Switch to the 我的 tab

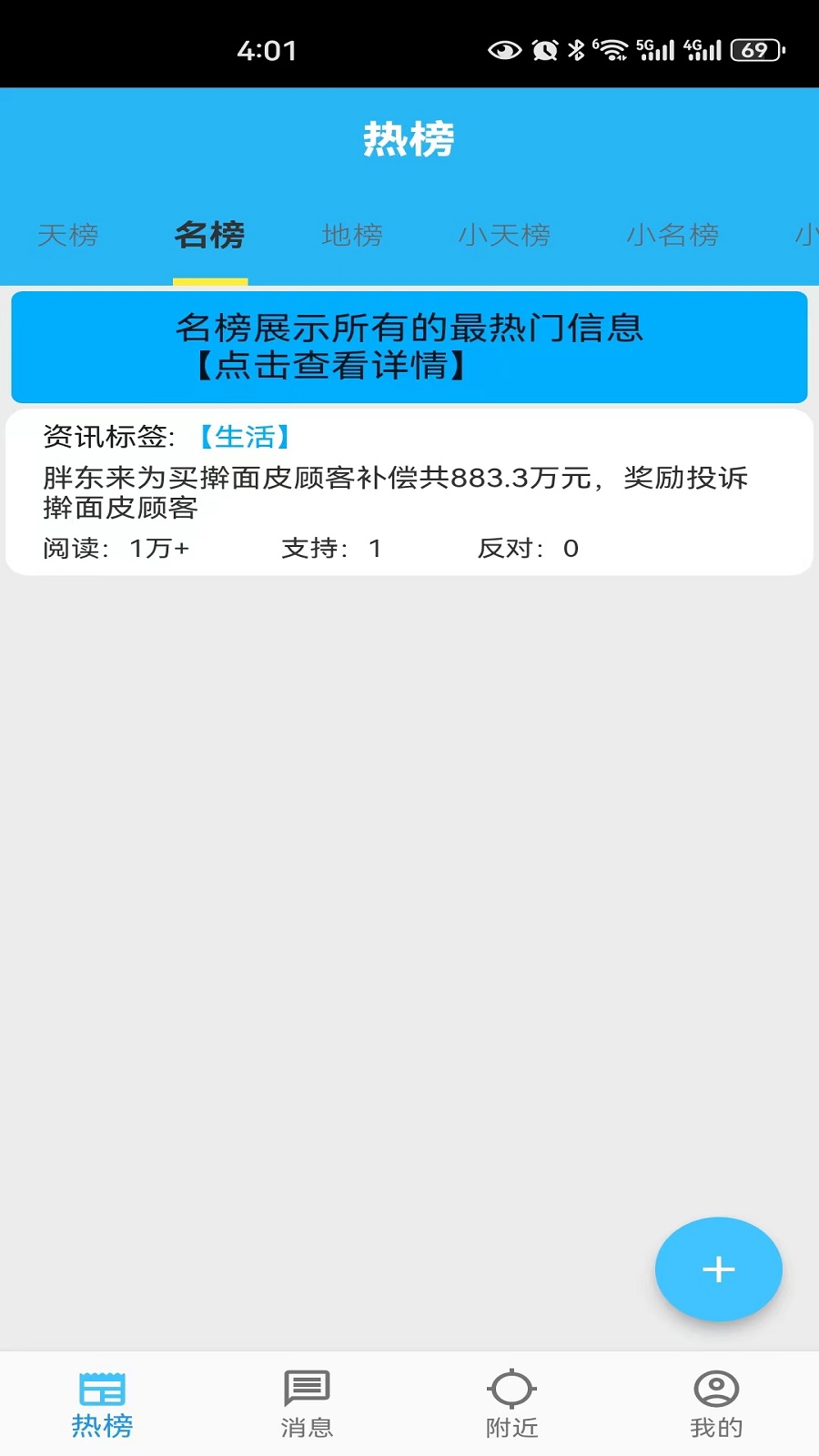click(x=716, y=1404)
